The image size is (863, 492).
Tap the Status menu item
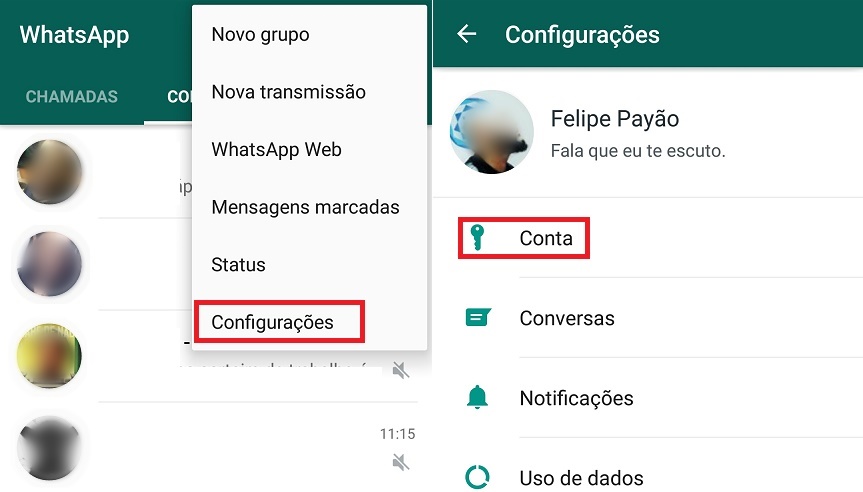238,265
